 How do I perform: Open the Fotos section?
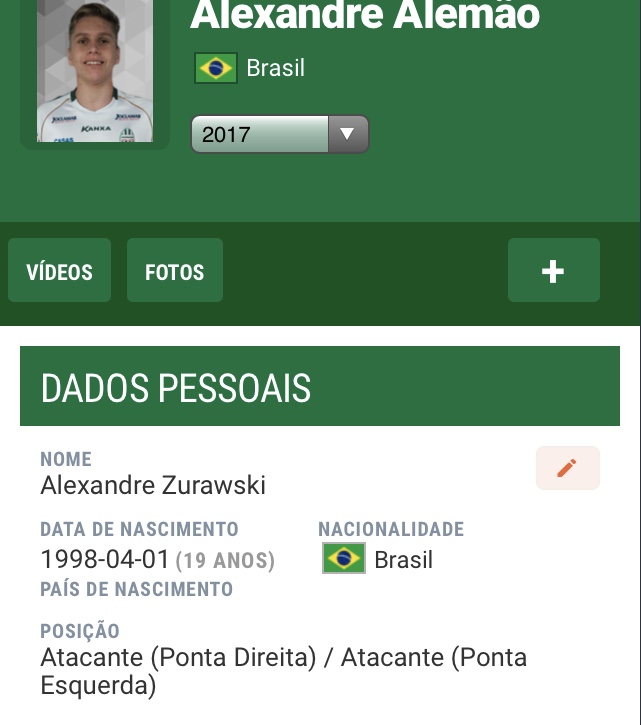pos(174,271)
